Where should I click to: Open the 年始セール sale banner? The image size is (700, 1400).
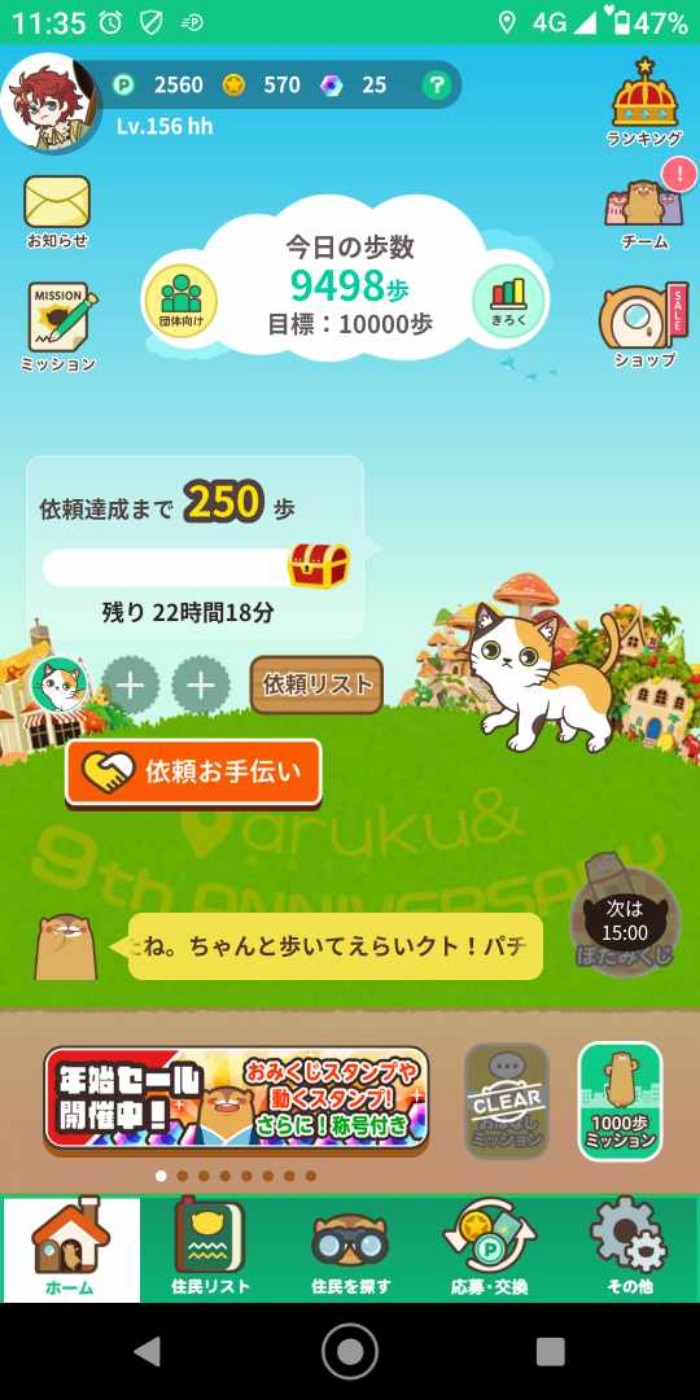[x=236, y=1098]
